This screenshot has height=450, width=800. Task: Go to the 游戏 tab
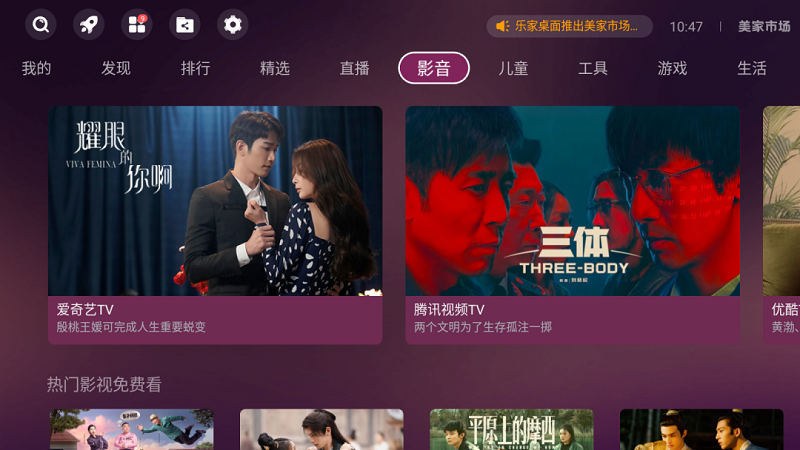(672, 68)
